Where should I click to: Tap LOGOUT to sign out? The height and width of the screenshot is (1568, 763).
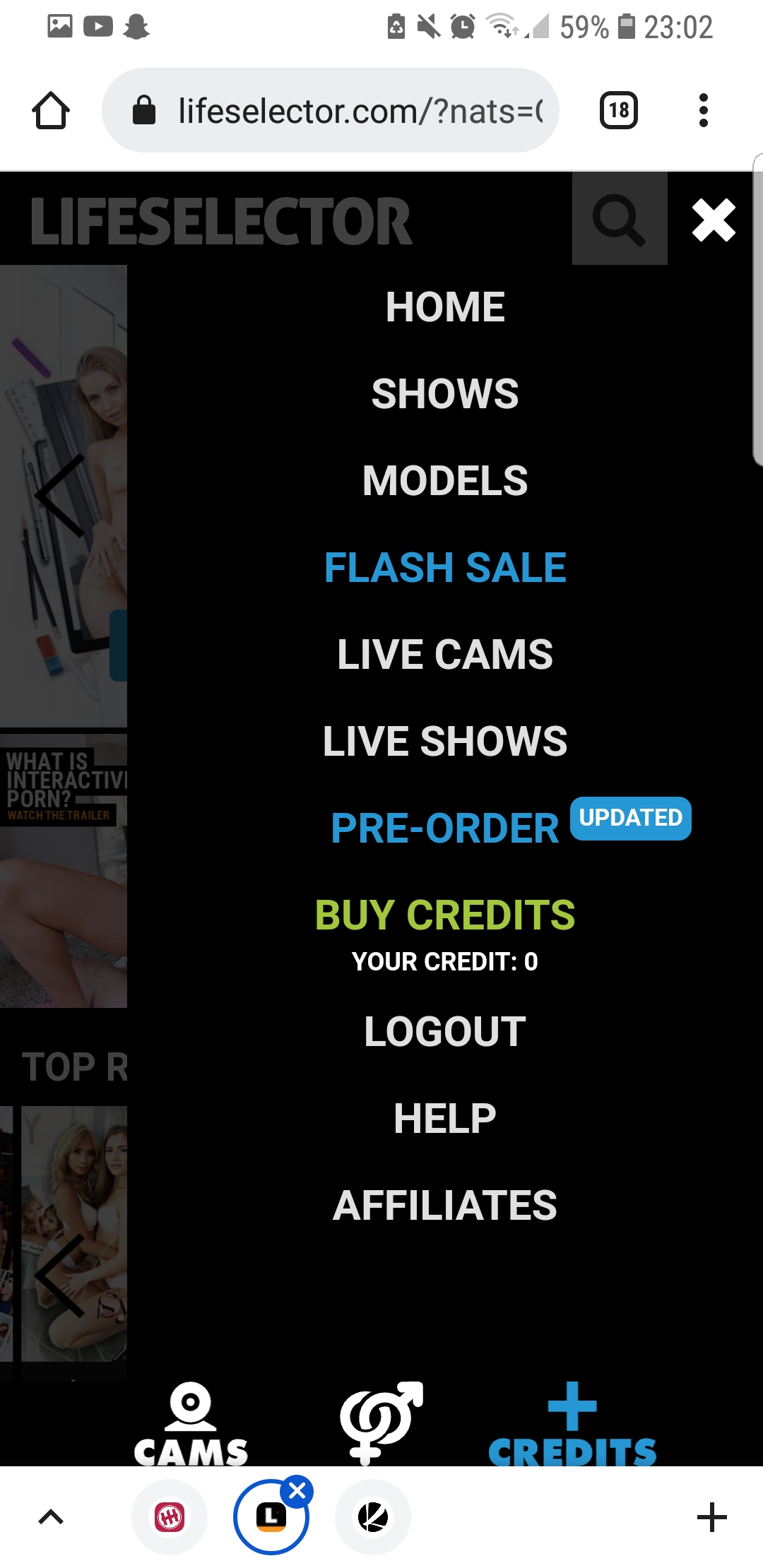pos(445,1032)
